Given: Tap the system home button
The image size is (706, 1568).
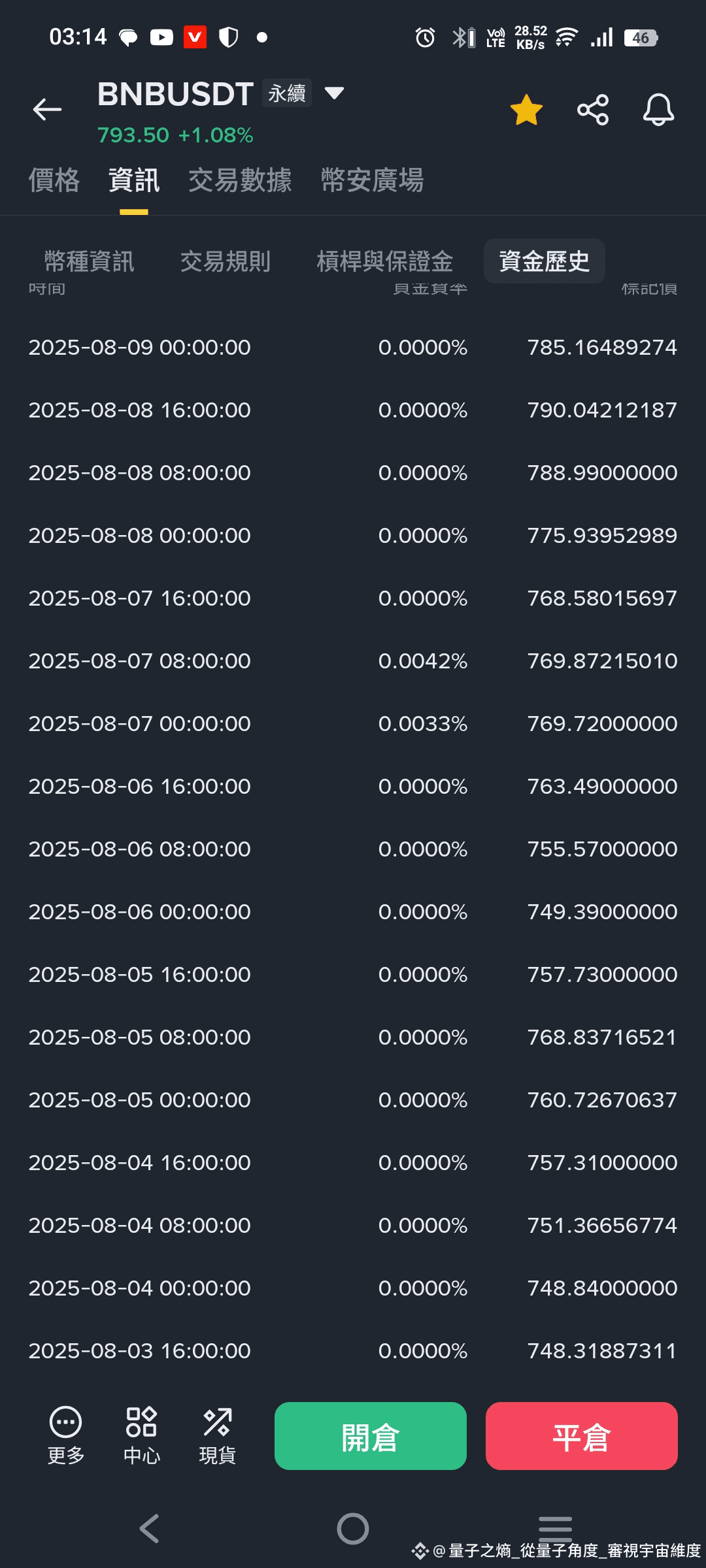Looking at the screenshot, I should click(353, 1529).
